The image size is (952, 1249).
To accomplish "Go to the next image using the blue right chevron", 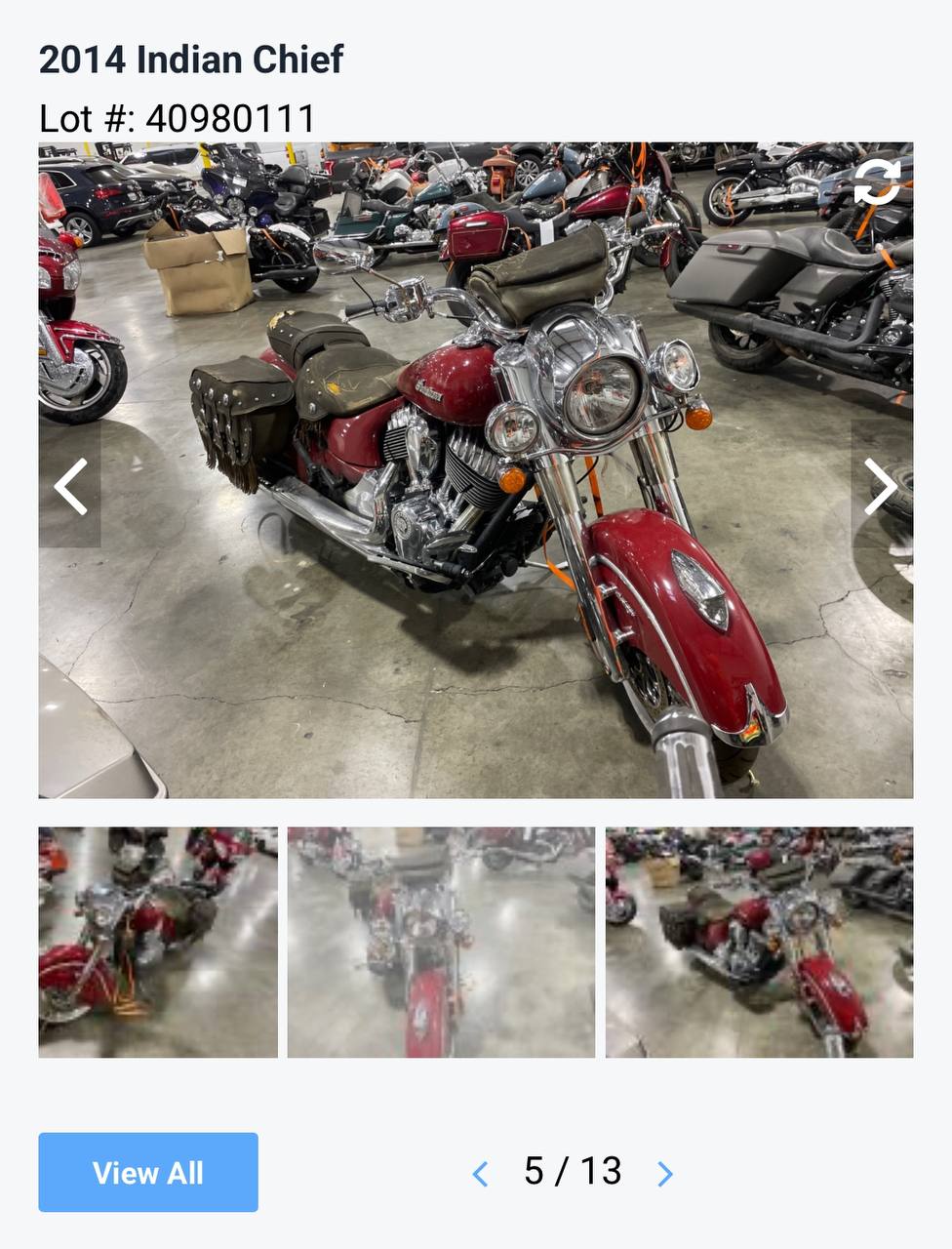I will 665,1174.
